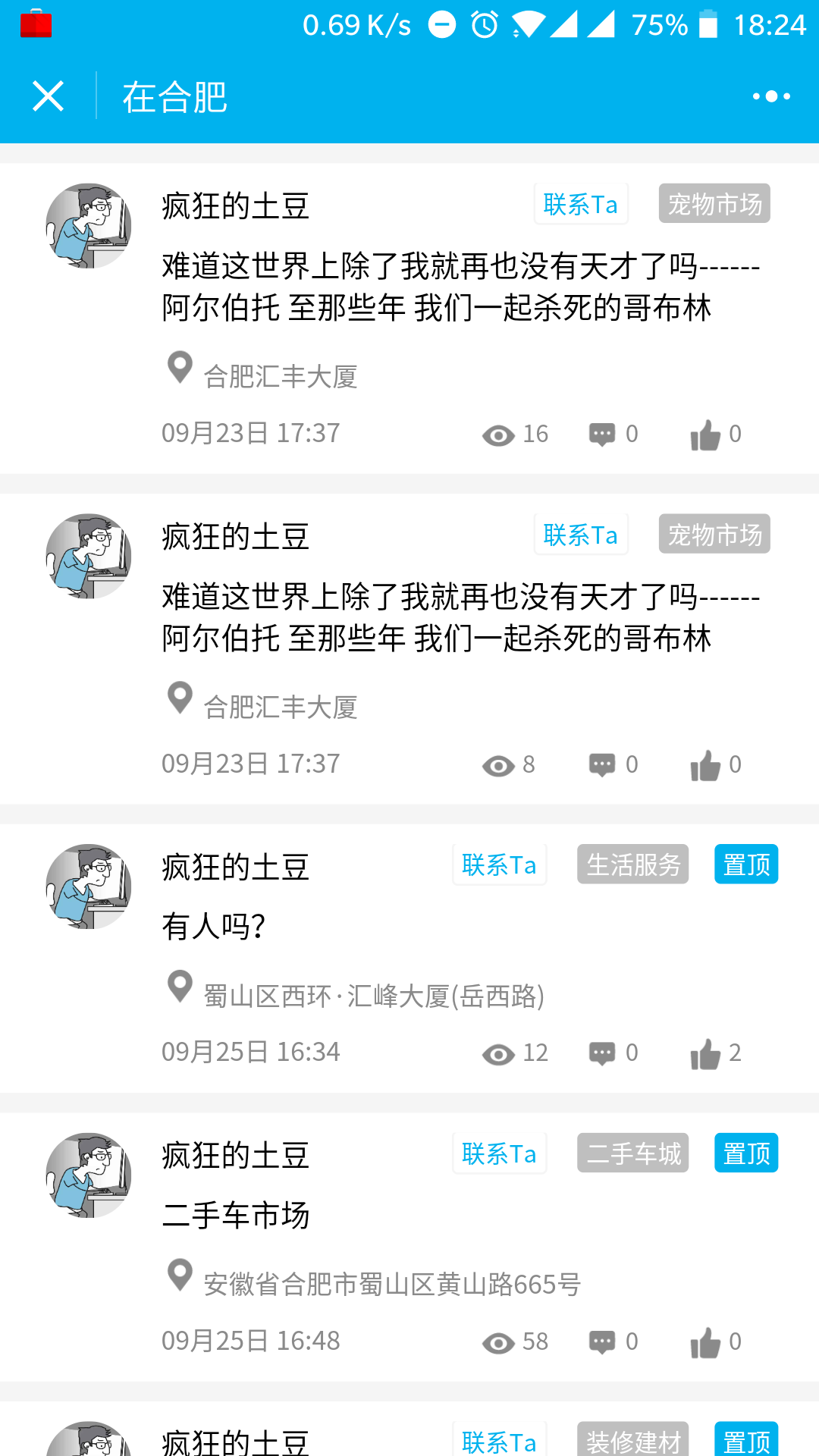Select the 生活服务 category tag

click(632, 864)
